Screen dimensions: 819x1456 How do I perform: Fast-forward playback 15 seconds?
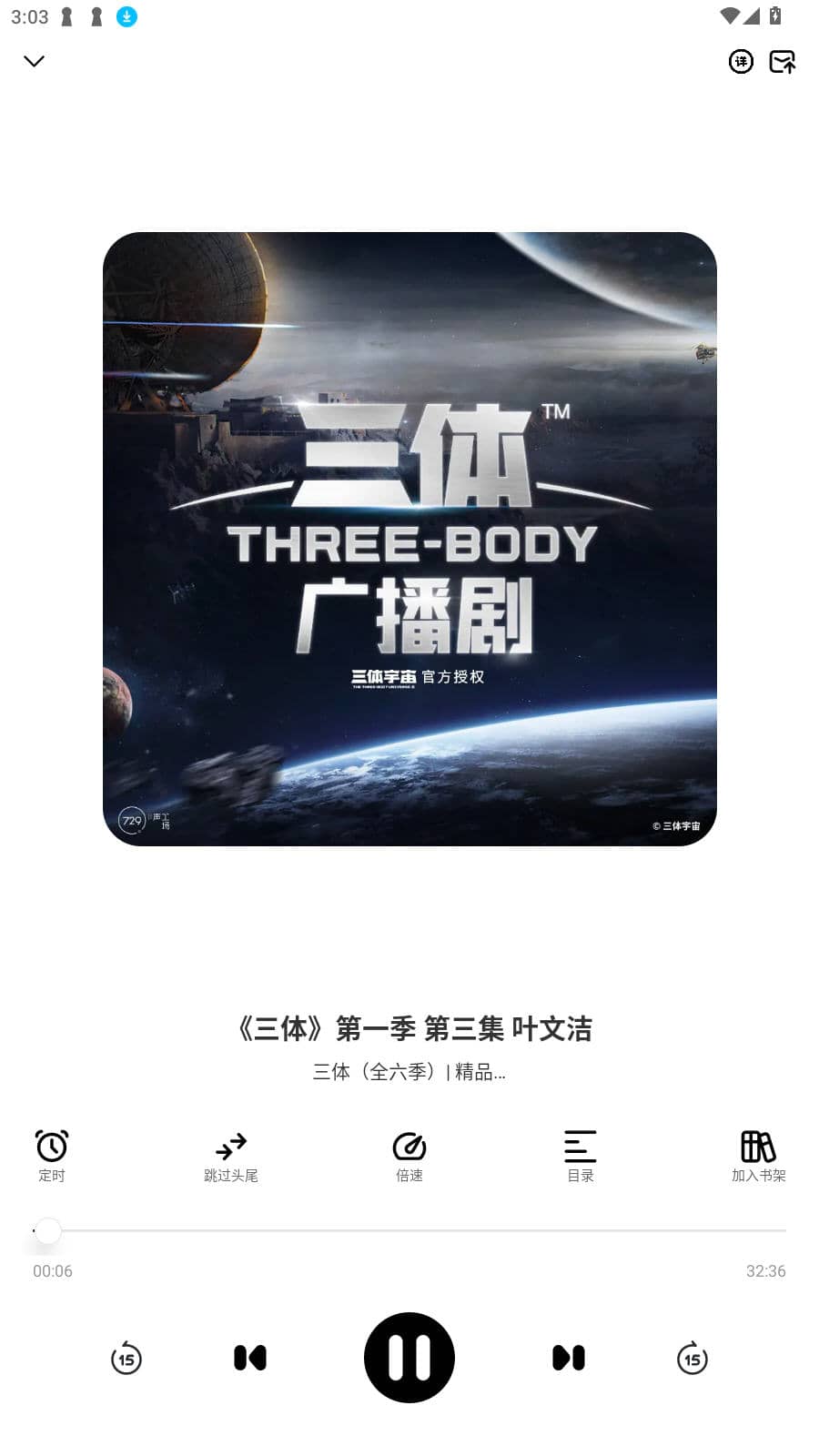[x=693, y=1357]
